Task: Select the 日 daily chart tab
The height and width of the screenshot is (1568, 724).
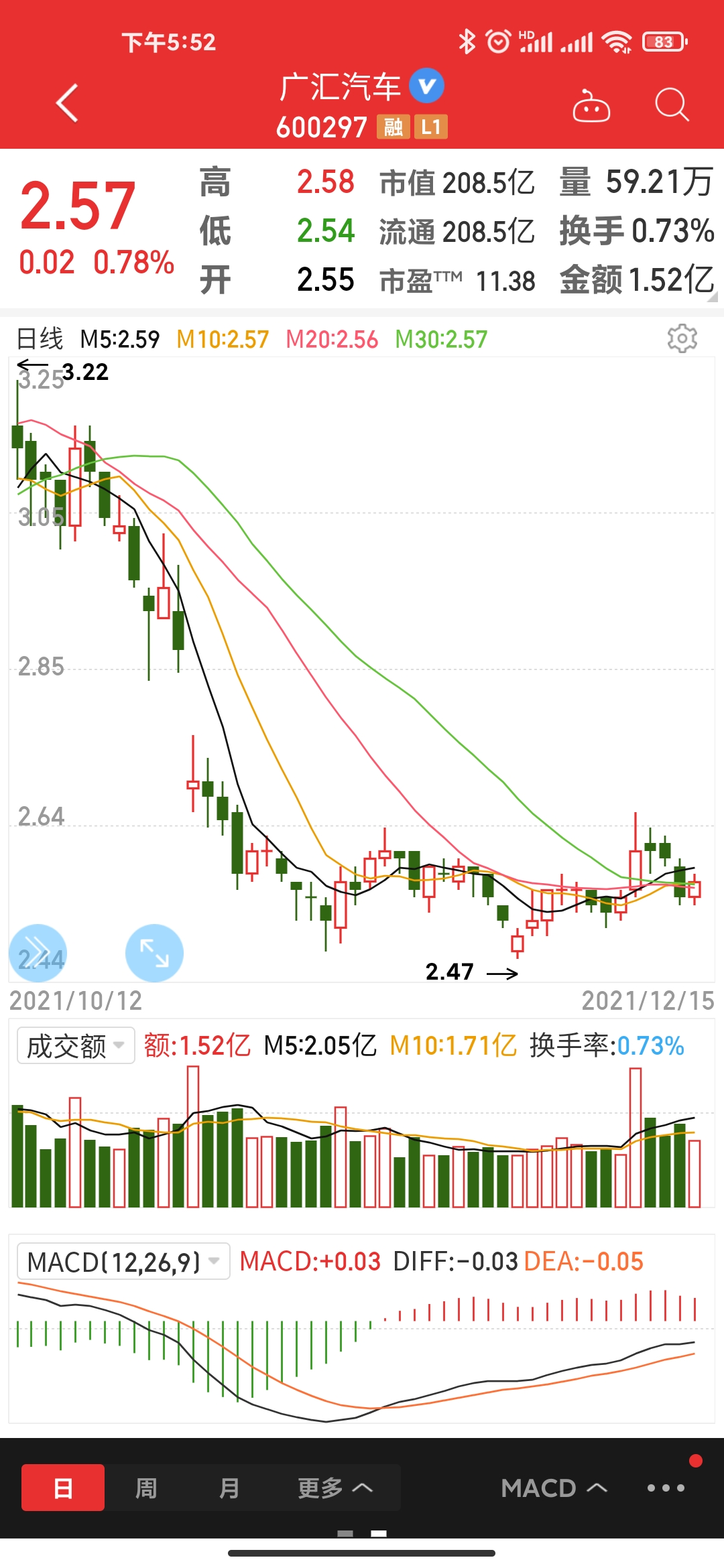Action: tap(63, 1488)
